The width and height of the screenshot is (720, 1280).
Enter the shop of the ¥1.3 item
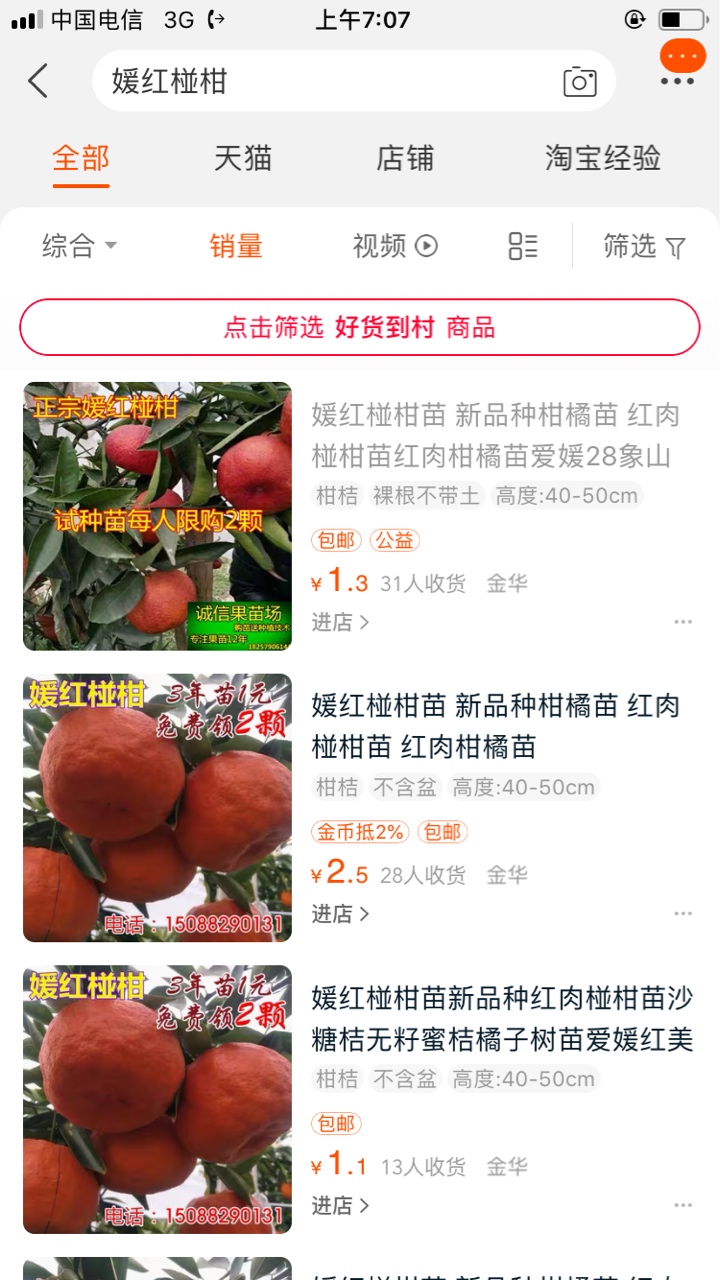340,622
